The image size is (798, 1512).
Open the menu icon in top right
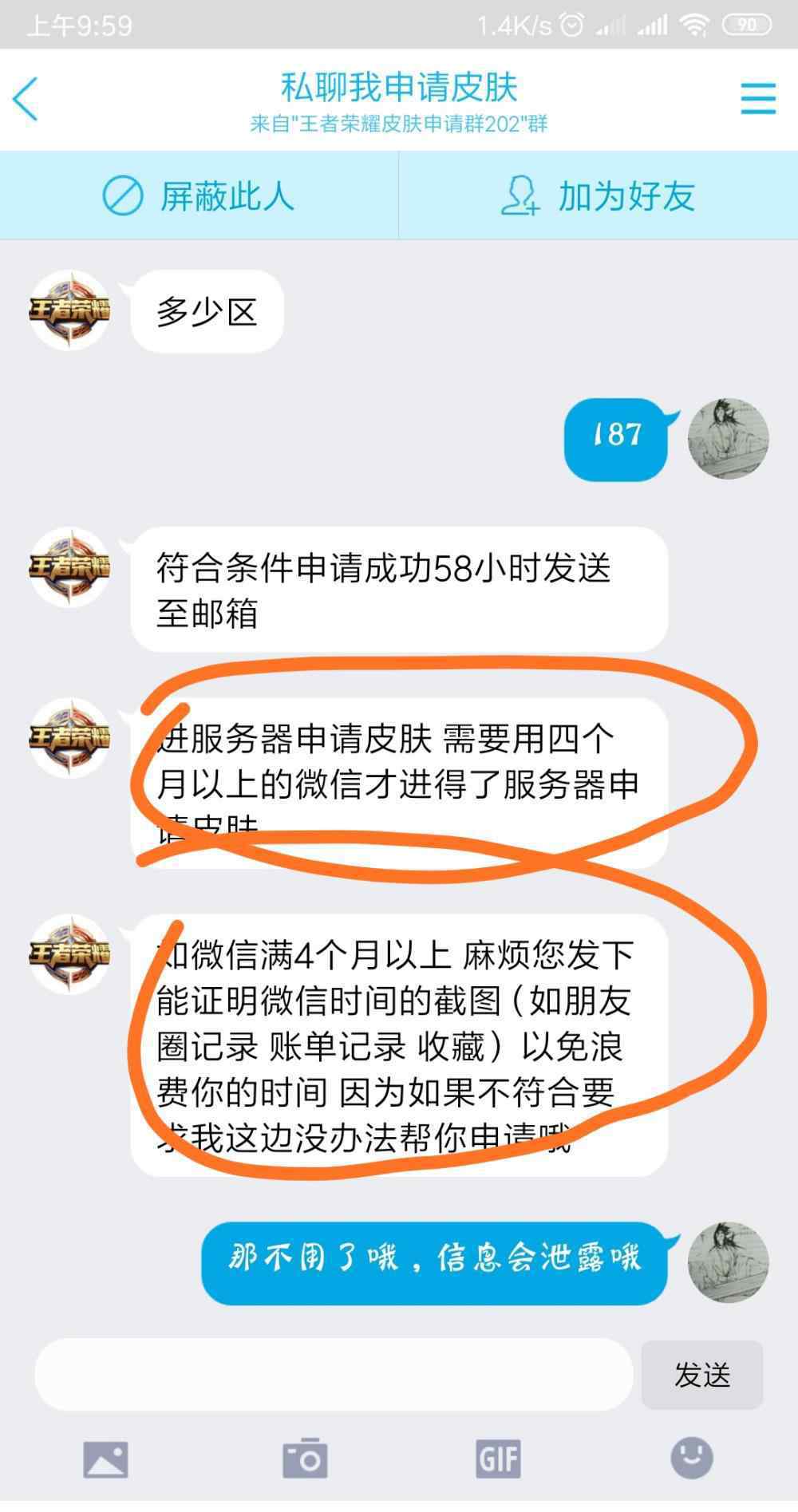tap(757, 99)
